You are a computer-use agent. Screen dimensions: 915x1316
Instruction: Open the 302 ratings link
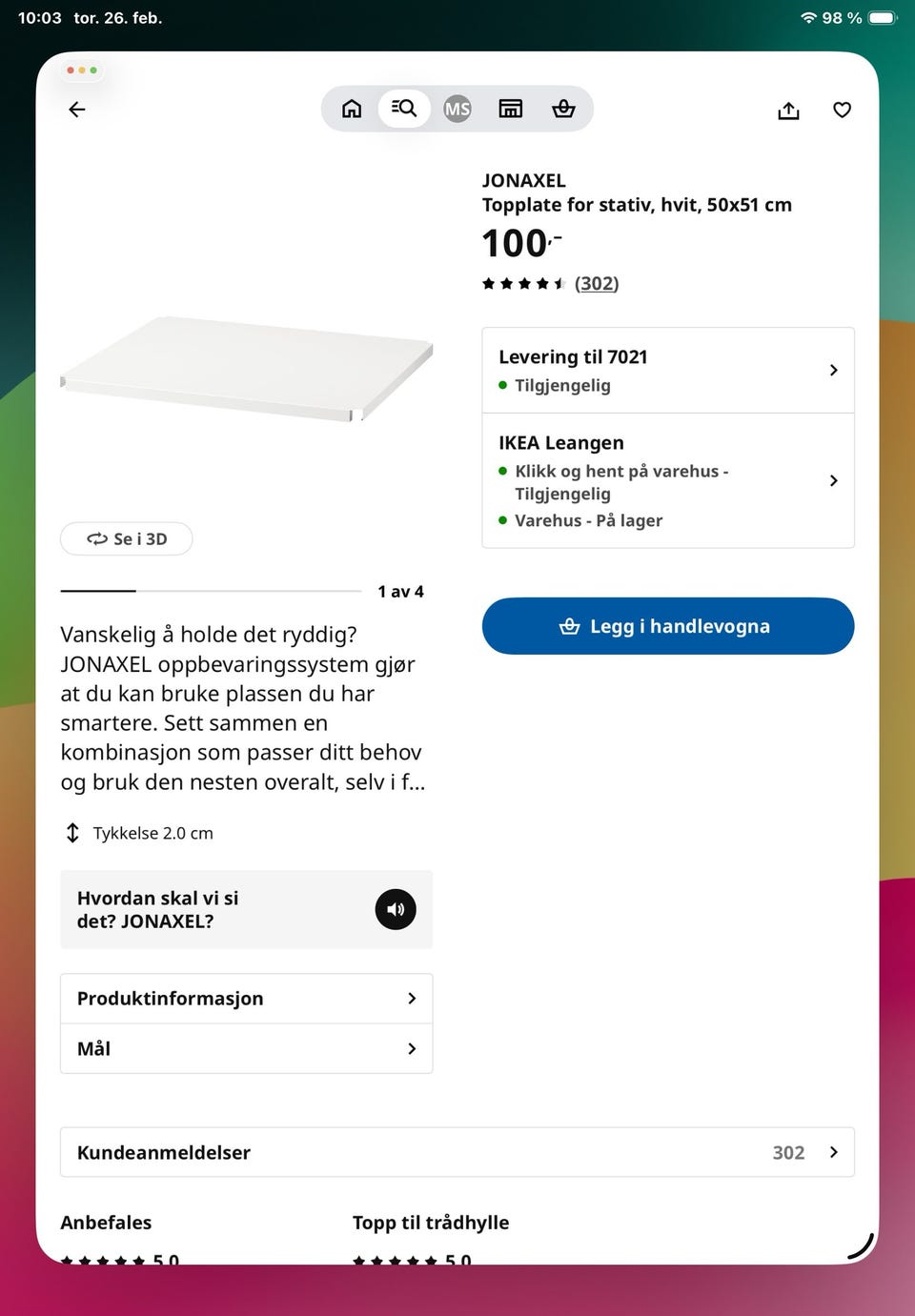click(x=597, y=283)
